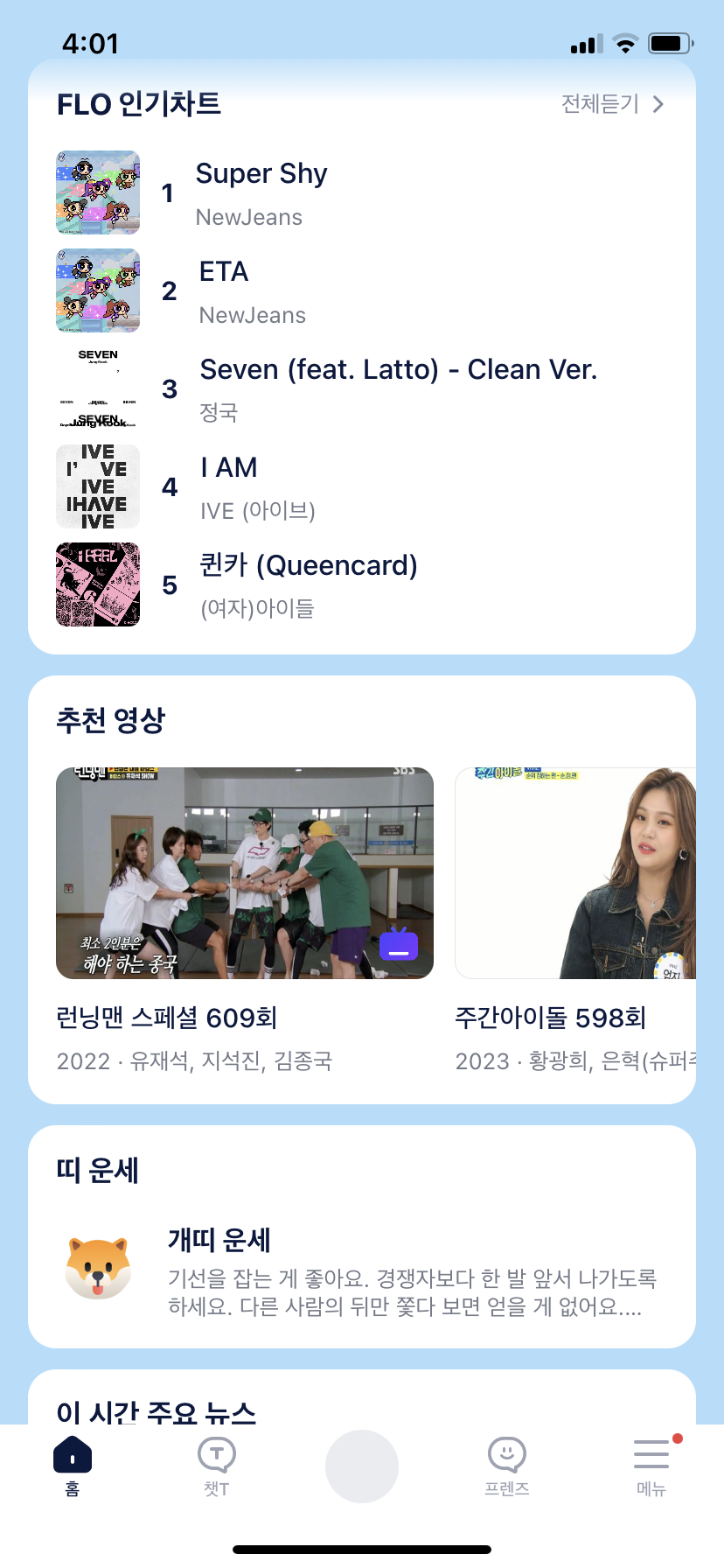This screenshot has width=724, height=1568.
Task: Click the Super Shy album artwork
Action: pos(97,192)
